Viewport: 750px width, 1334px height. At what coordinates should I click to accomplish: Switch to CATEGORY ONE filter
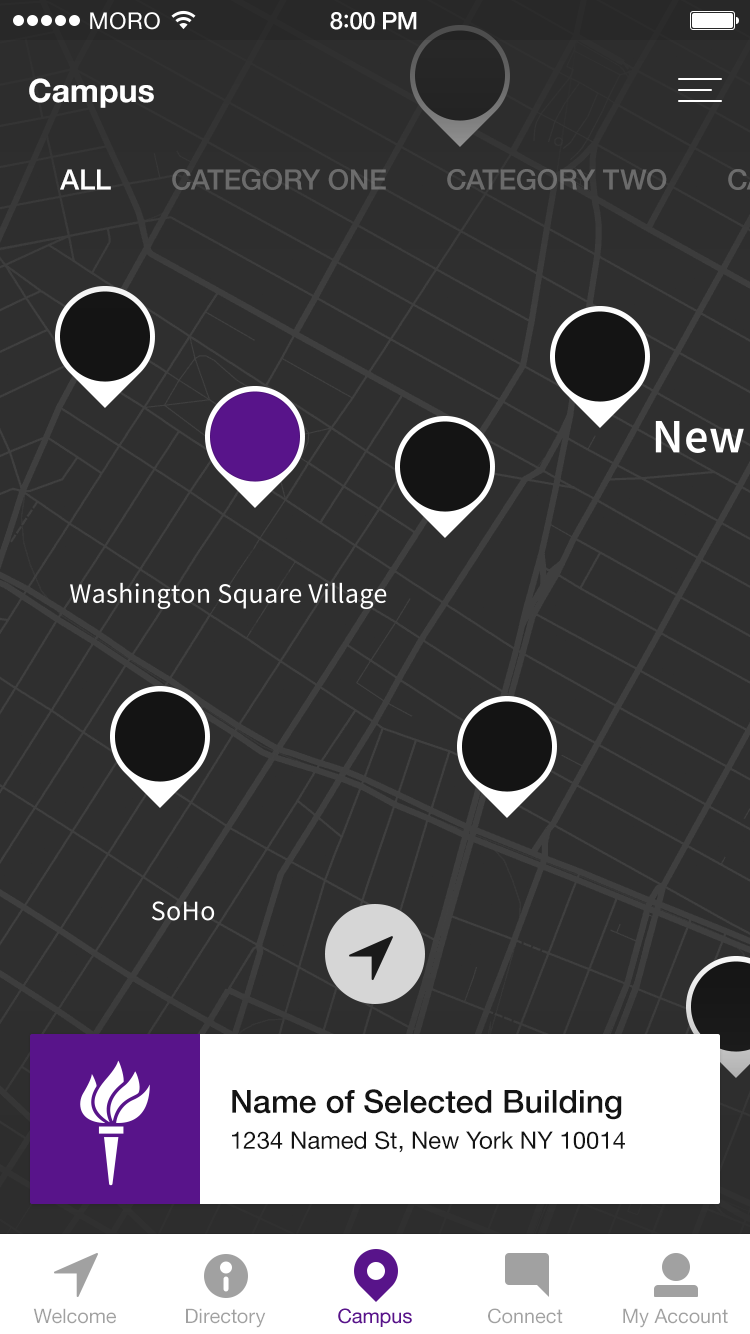click(x=279, y=180)
